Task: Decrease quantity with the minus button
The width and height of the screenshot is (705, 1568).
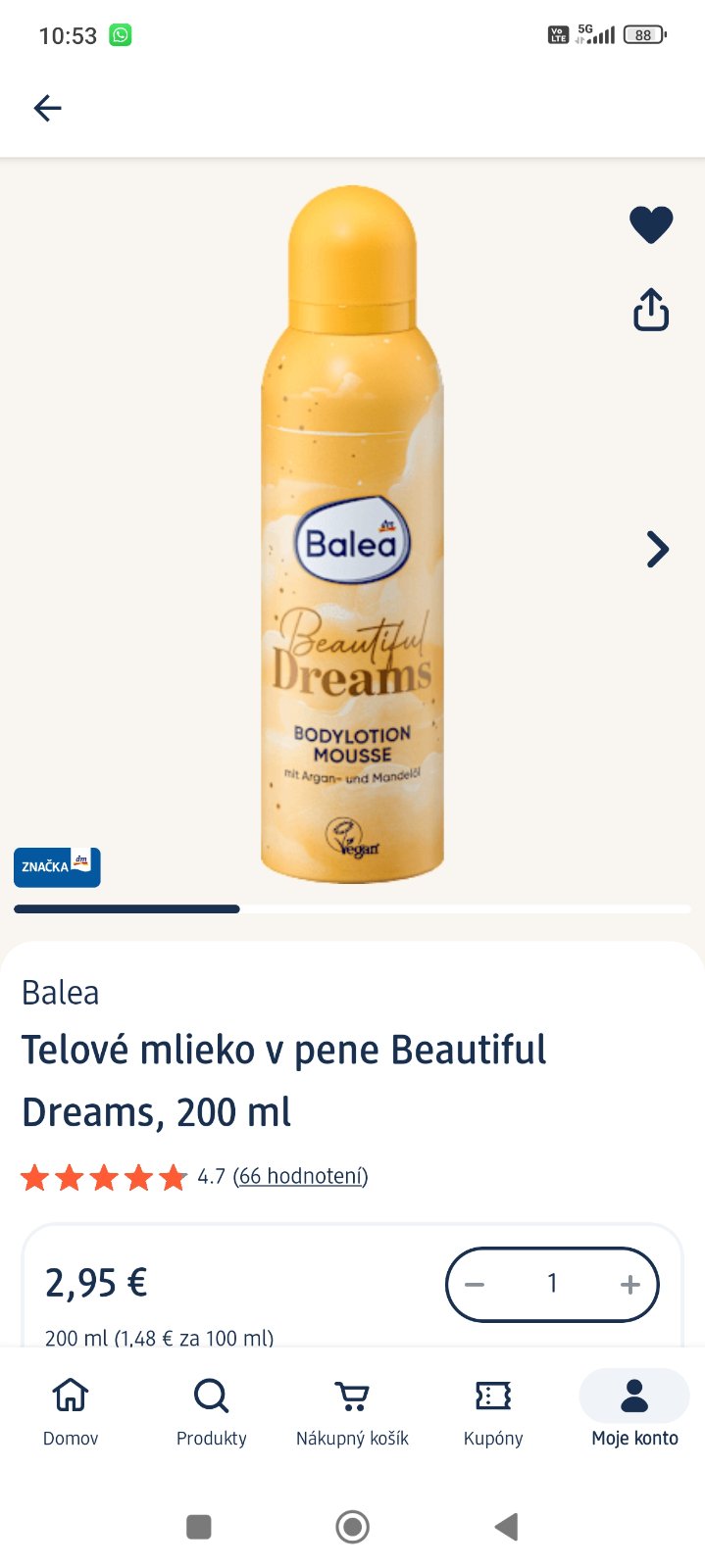Action: [x=475, y=1284]
